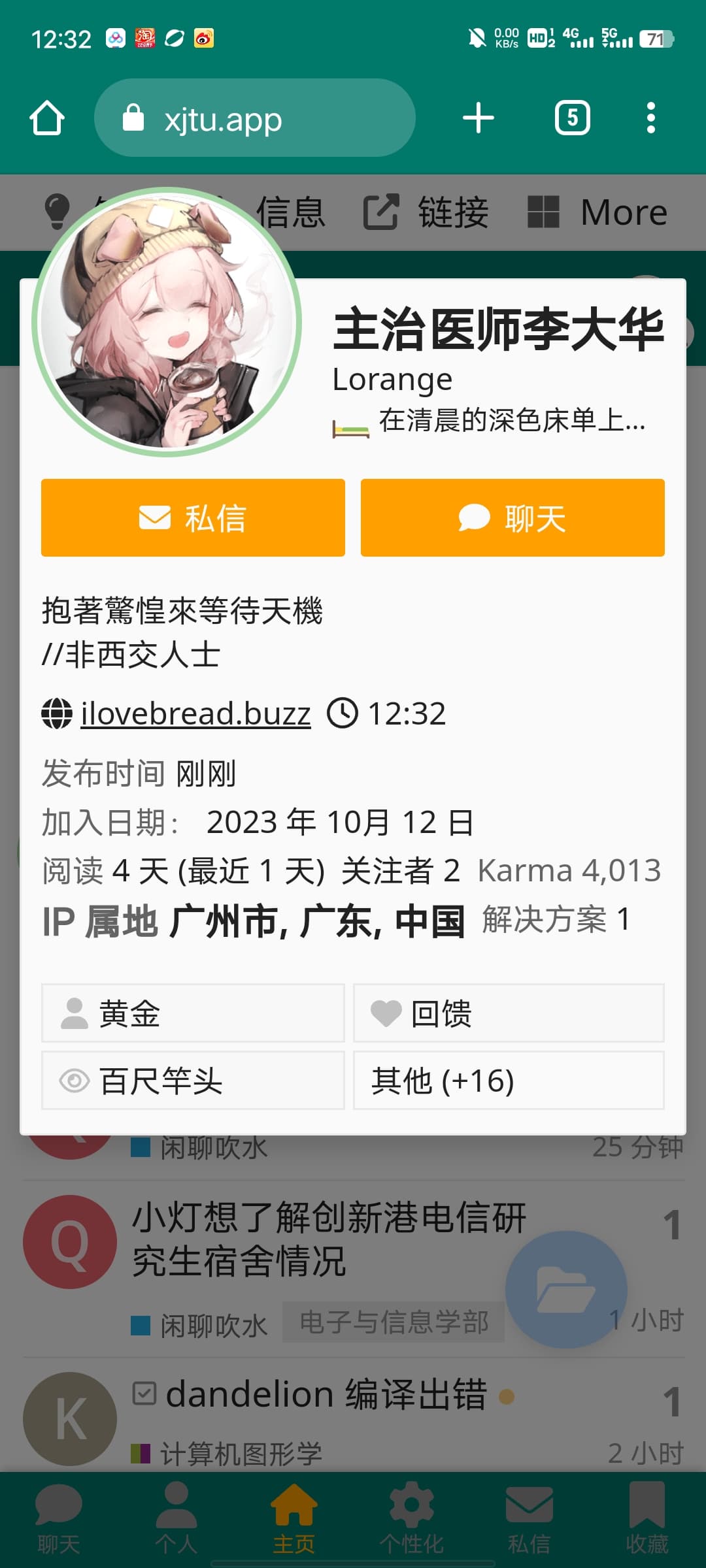Show the open tabs switcher
Image resolution: width=706 pixels, height=1568 pixels.
point(572,118)
